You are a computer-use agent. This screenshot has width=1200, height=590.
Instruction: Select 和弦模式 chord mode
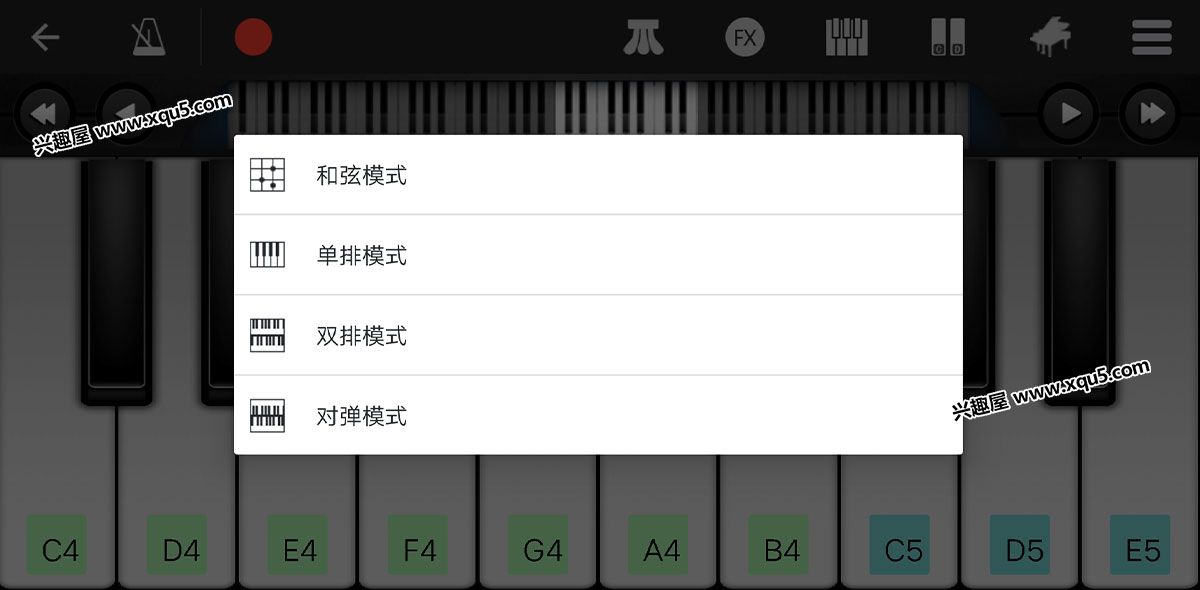pos(597,176)
